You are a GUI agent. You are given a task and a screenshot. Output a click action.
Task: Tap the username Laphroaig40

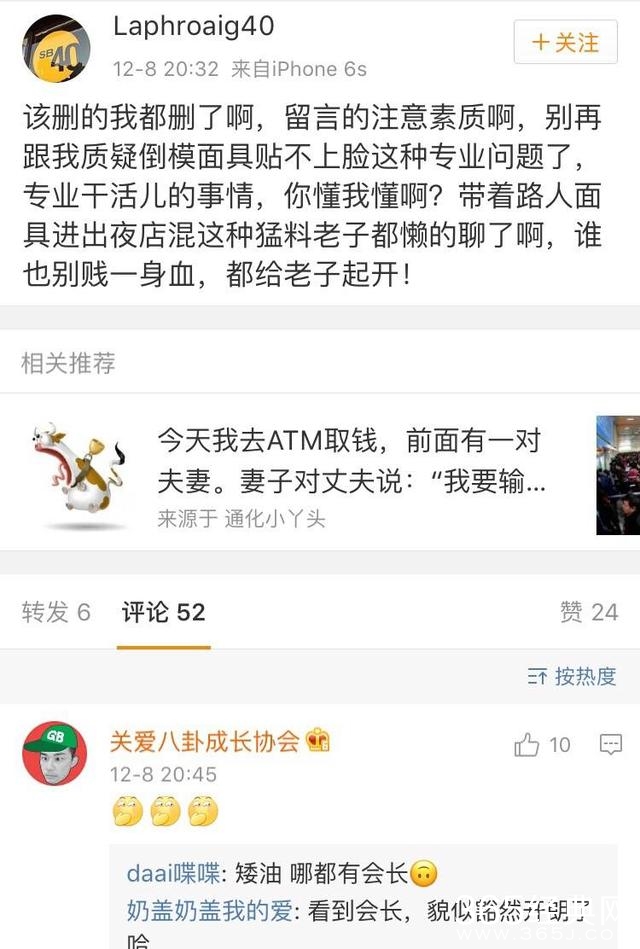(x=193, y=26)
